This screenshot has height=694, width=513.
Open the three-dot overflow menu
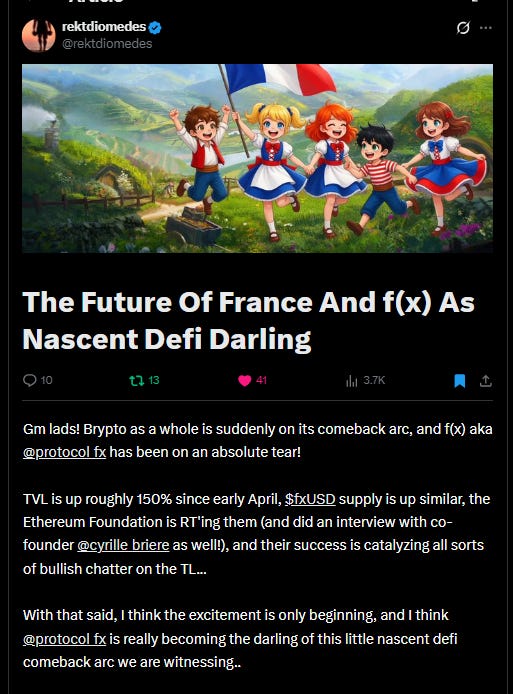[486, 28]
